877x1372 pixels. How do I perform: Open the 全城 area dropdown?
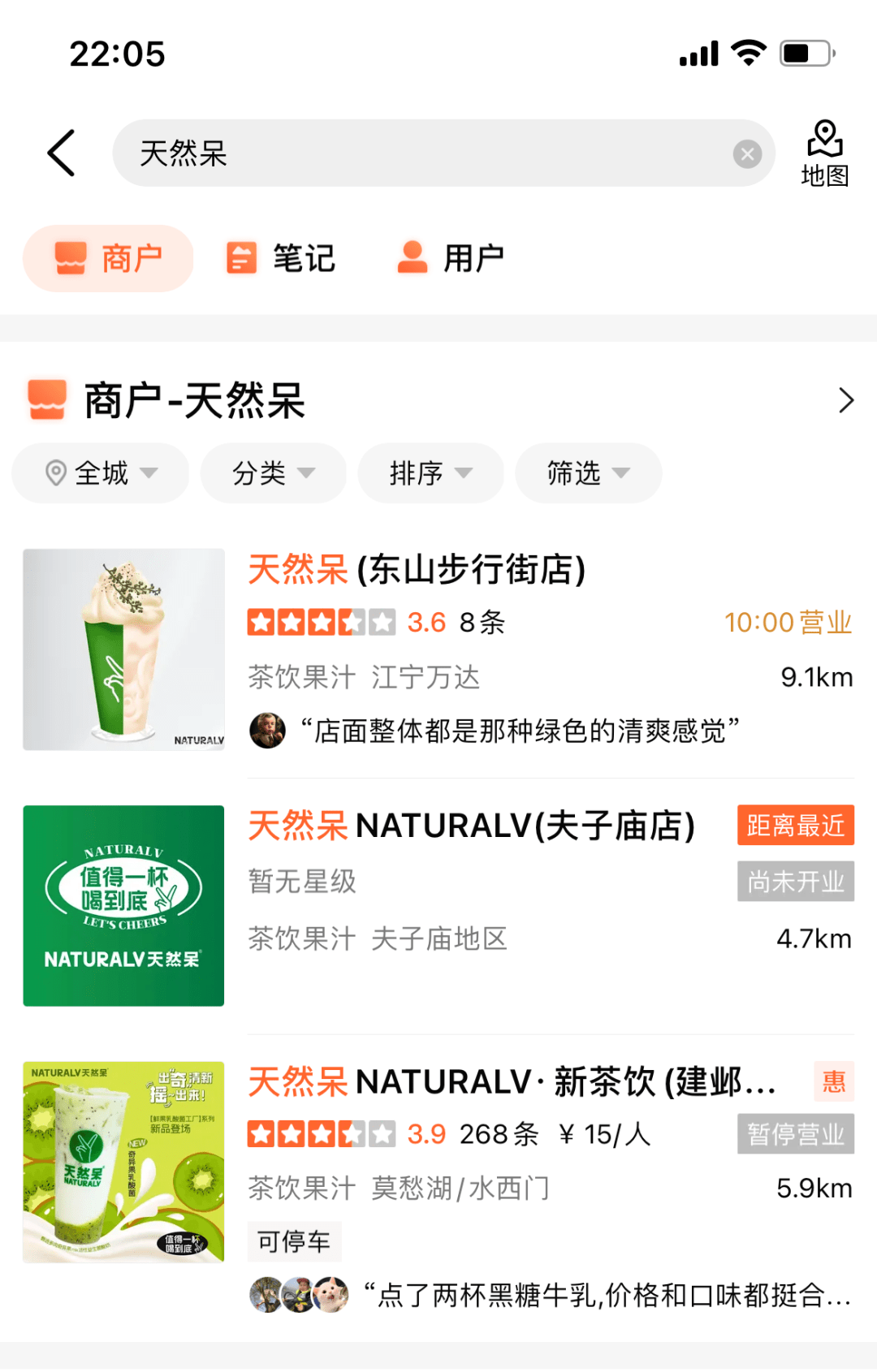[x=101, y=473]
